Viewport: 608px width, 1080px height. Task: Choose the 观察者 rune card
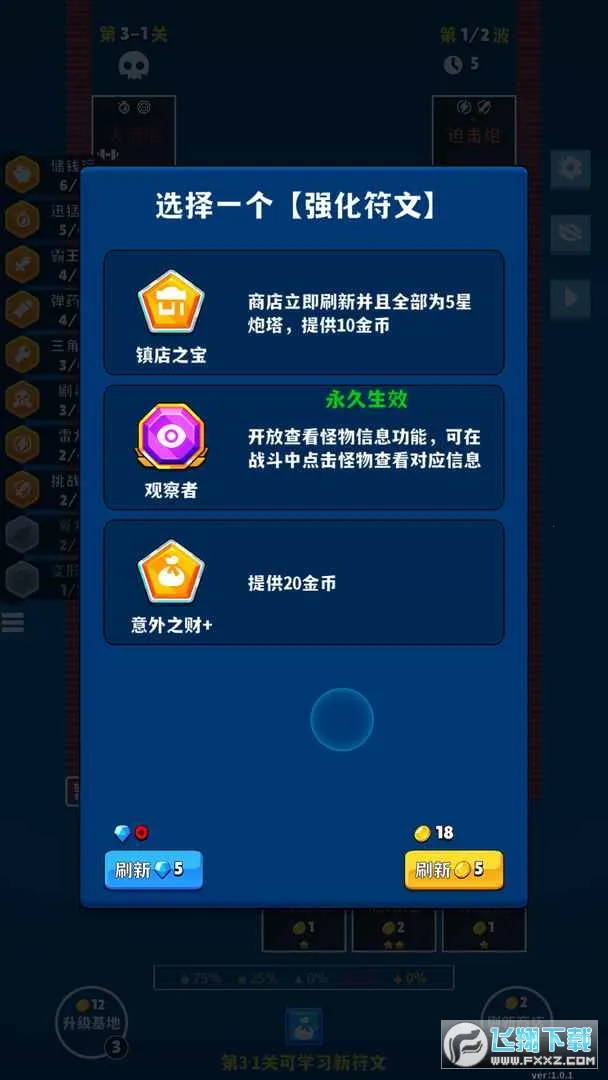point(303,447)
